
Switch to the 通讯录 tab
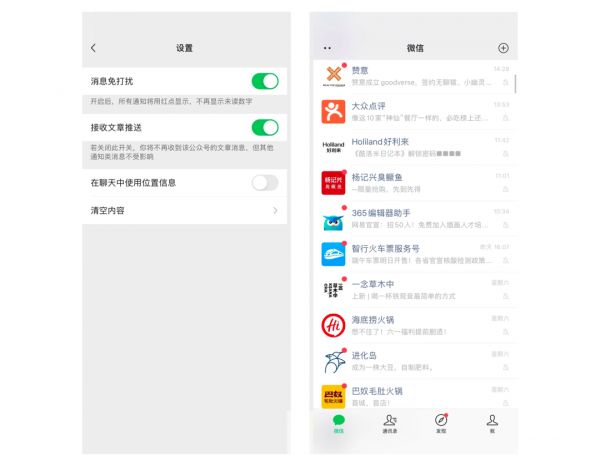[x=389, y=423]
